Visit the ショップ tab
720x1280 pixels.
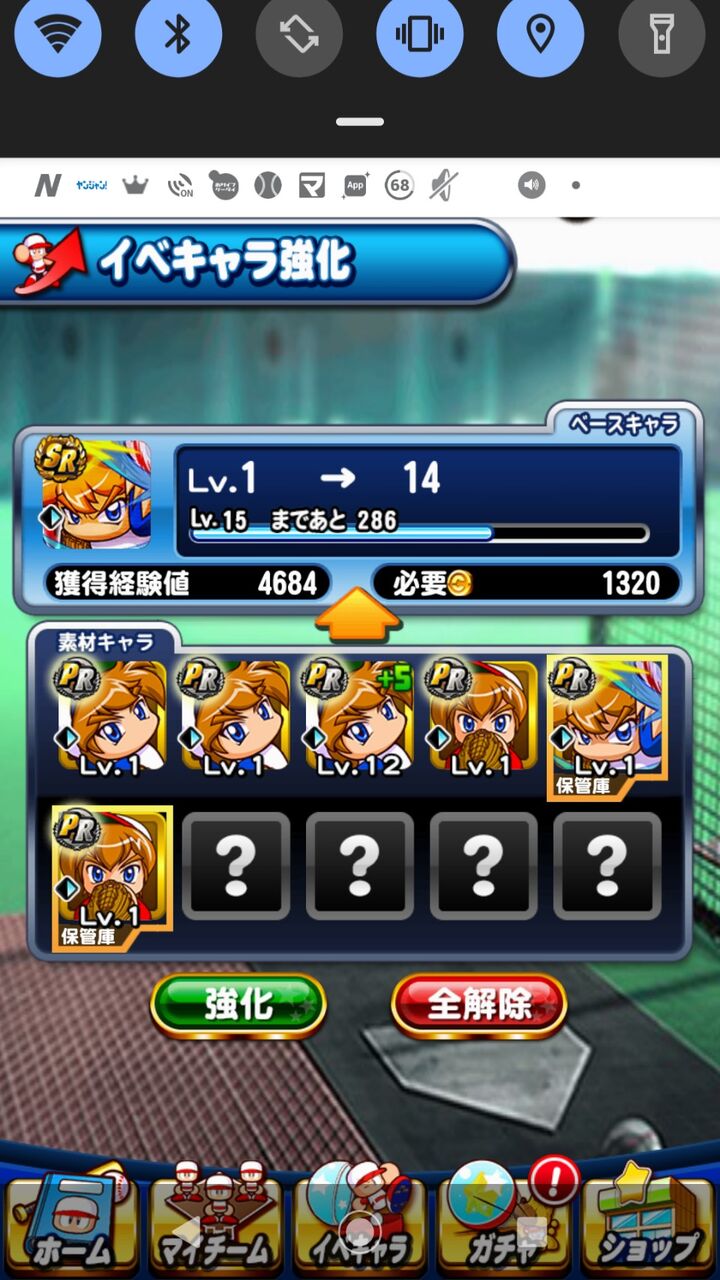click(x=648, y=1222)
